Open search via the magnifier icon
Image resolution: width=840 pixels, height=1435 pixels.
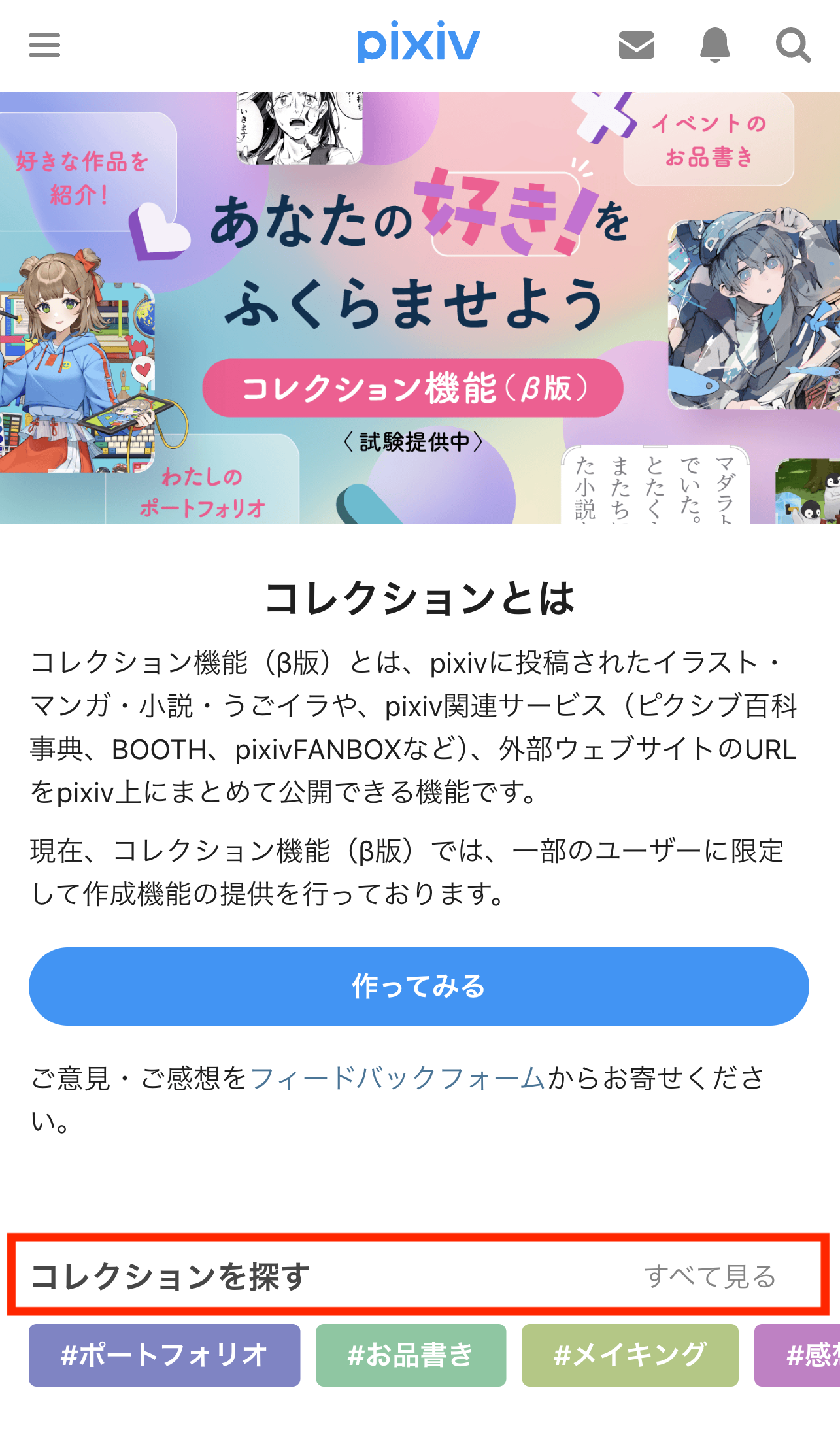point(794,44)
